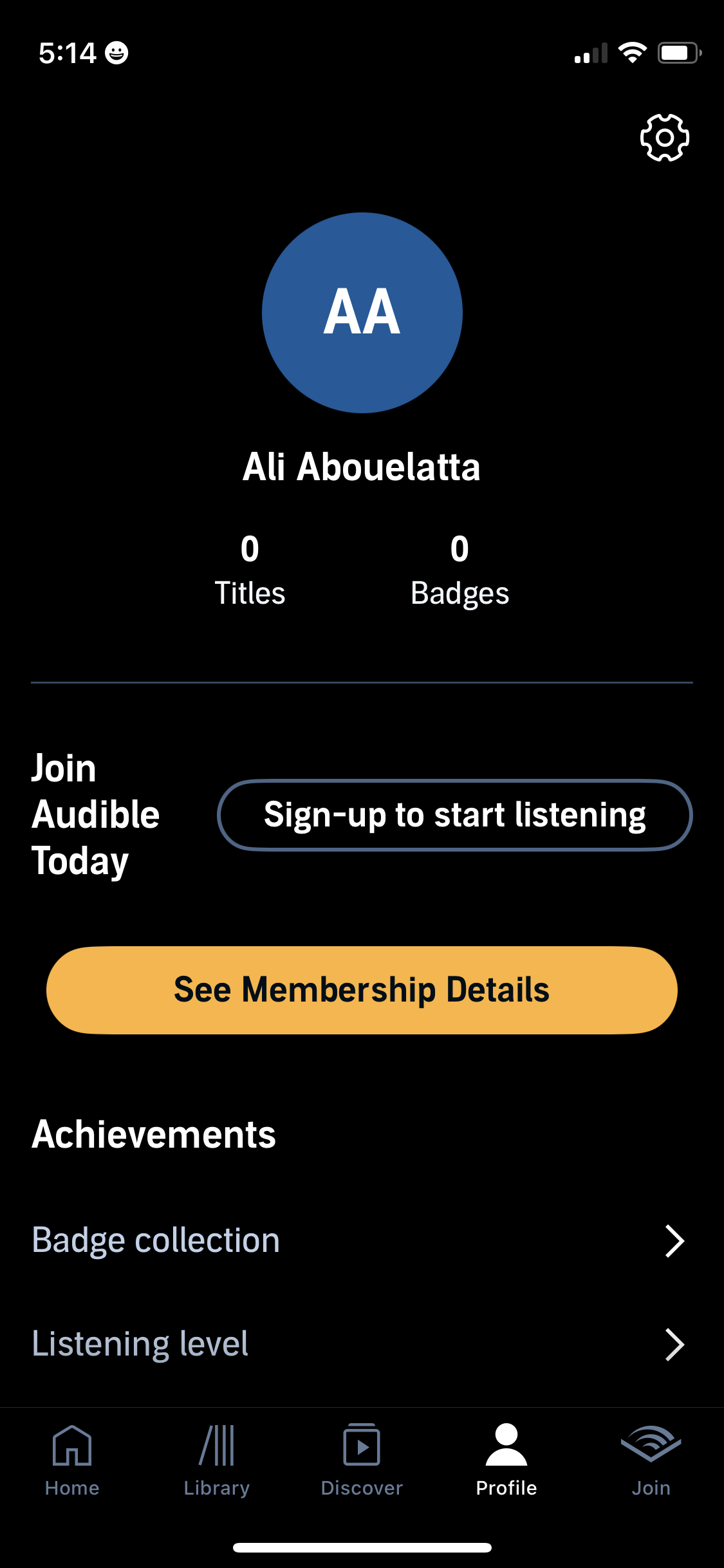Open Badge collection
Screen dimensions: 724x1568
[156, 1241]
